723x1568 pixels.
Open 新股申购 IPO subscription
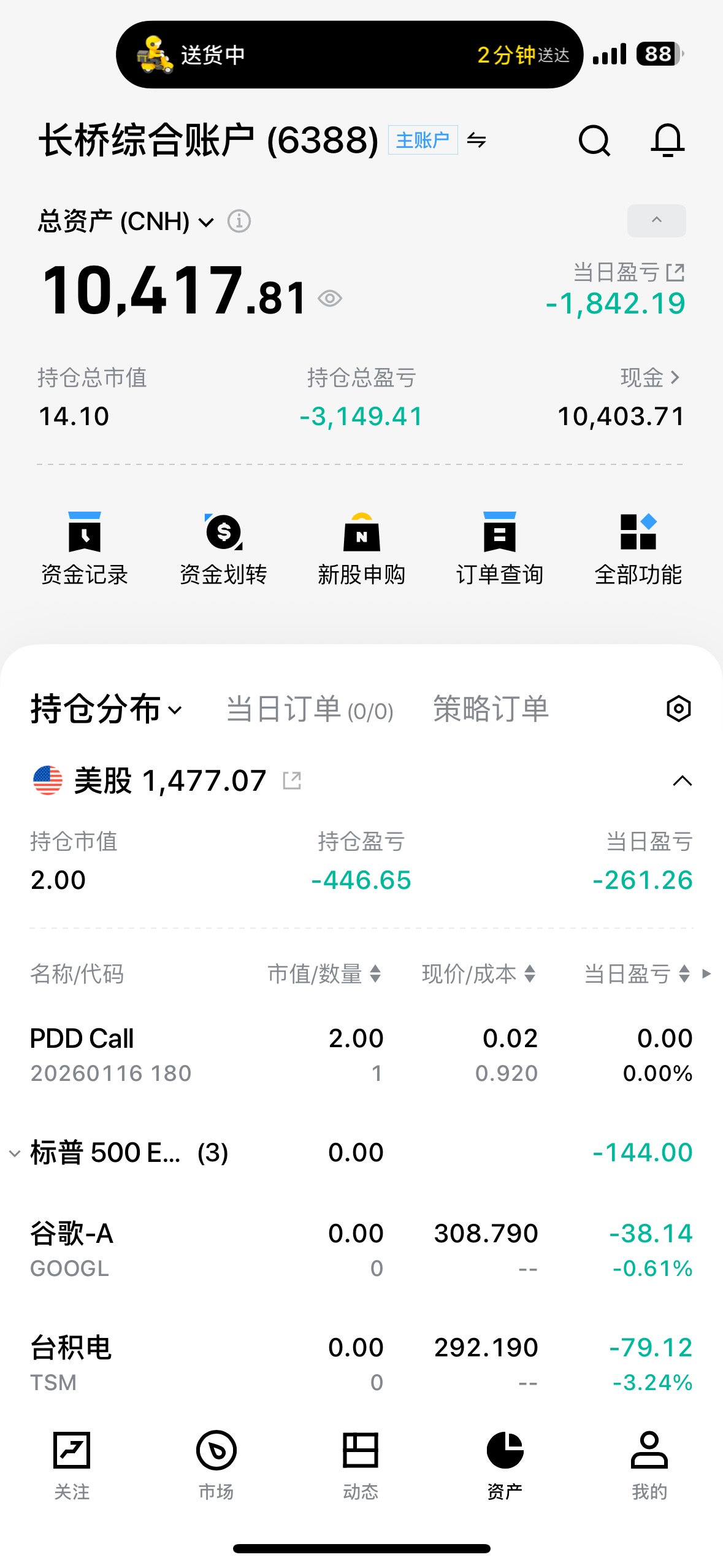[361, 548]
